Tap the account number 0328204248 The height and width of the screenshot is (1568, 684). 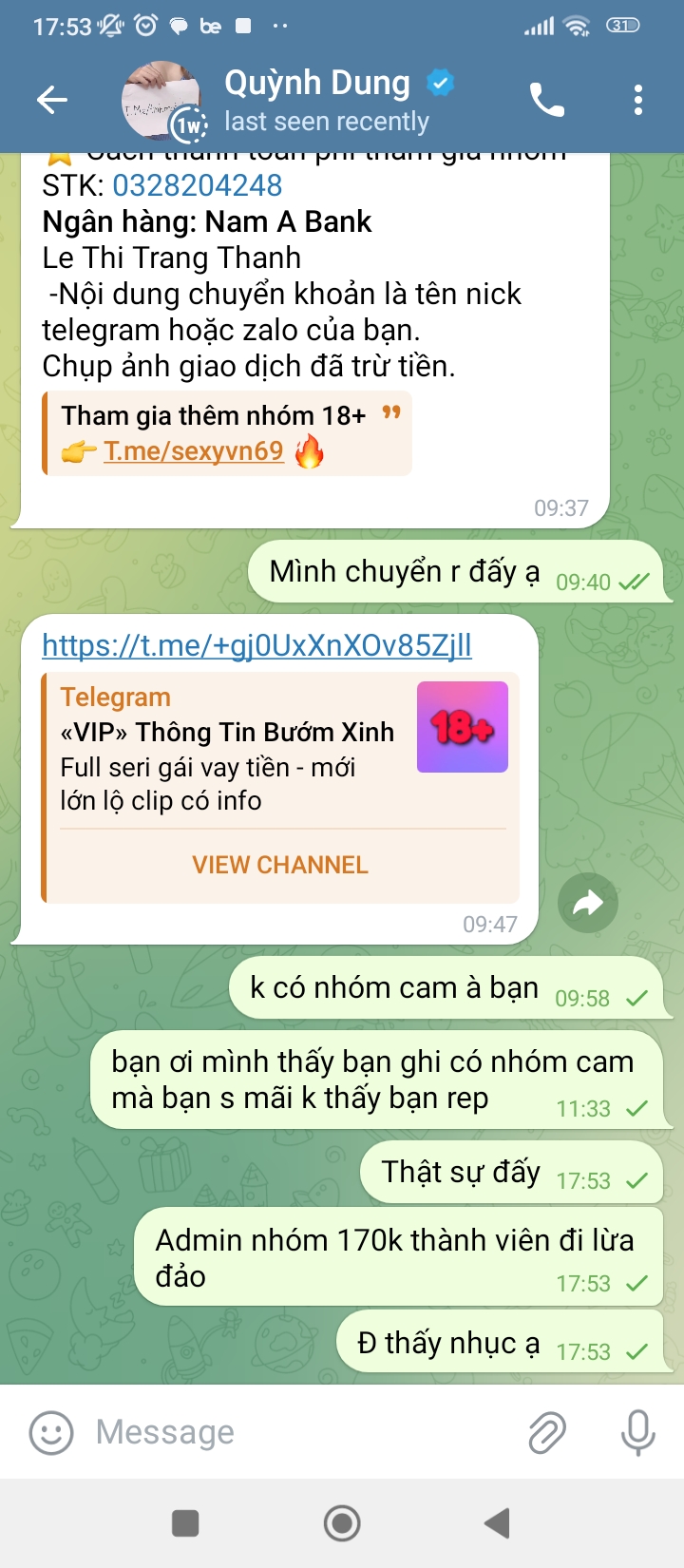coord(198,185)
